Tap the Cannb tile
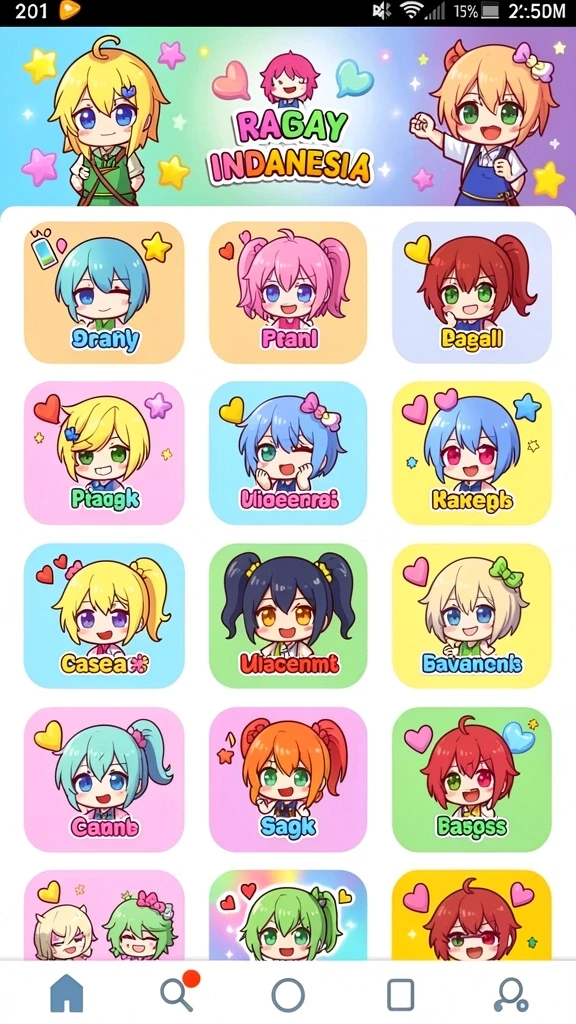The image size is (576, 1024). [x=104, y=779]
